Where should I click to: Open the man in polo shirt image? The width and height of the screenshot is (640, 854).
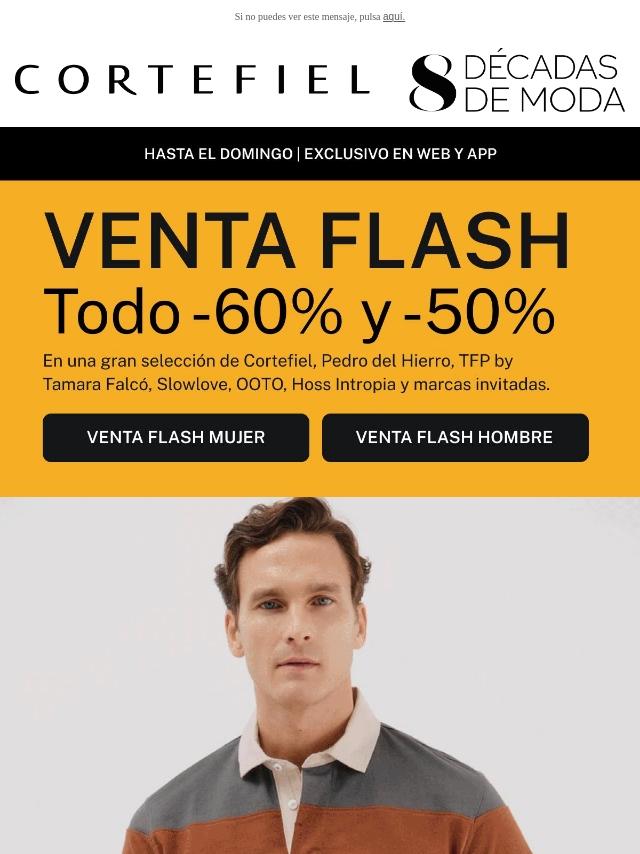tap(320, 675)
